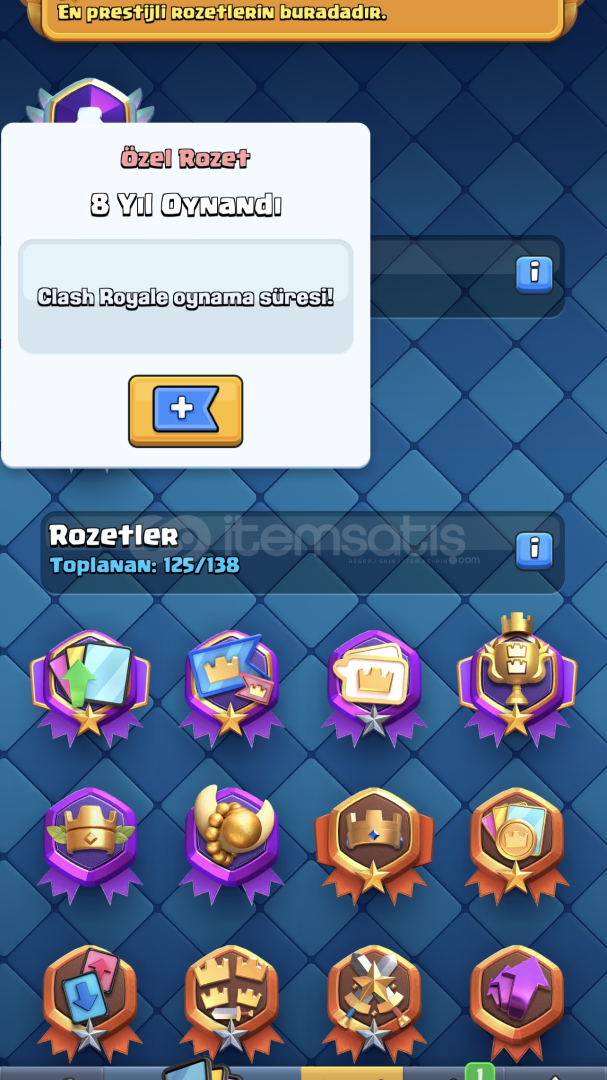
Task: Select the three crowns badge
Action: point(231,1004)
